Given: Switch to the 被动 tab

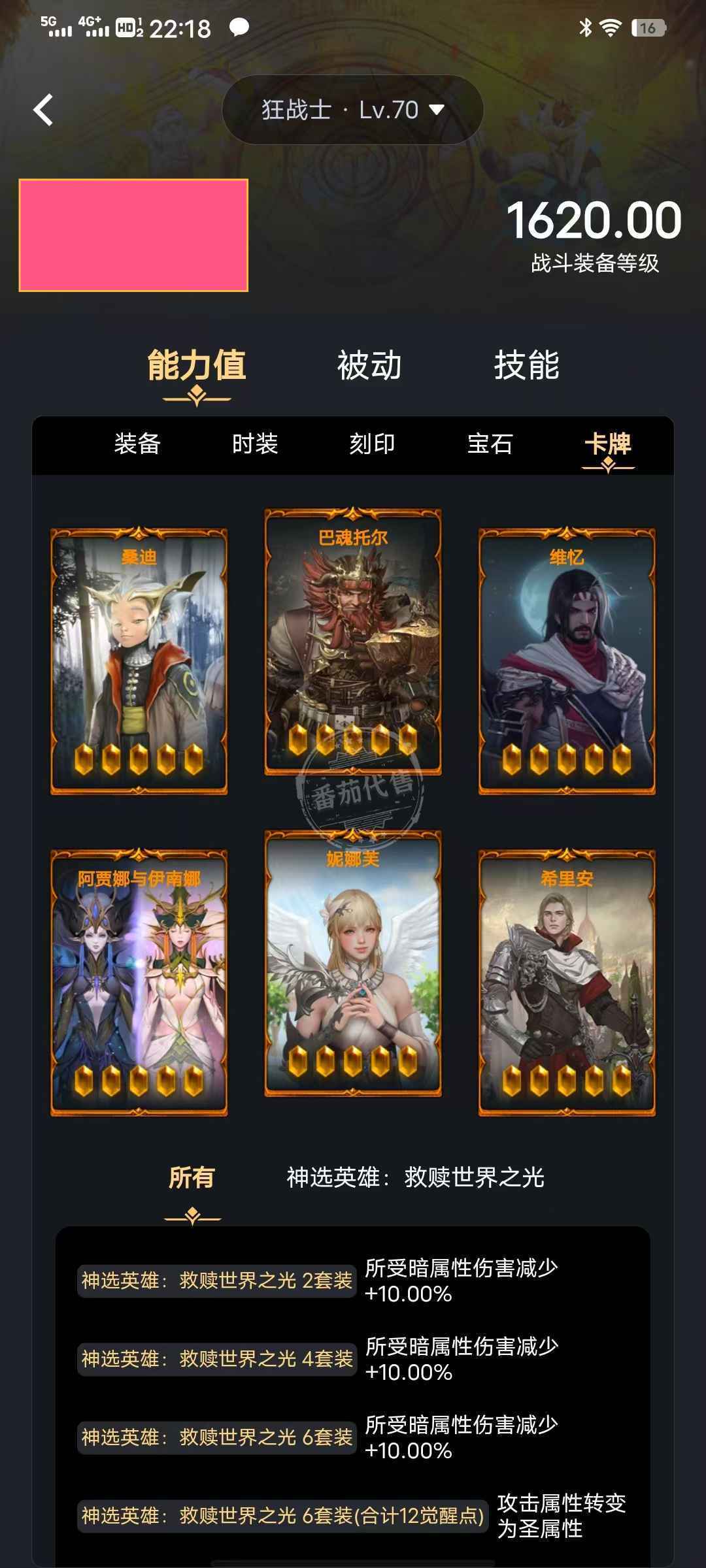Looking at the screenshot, I should [x=369, y=365].
